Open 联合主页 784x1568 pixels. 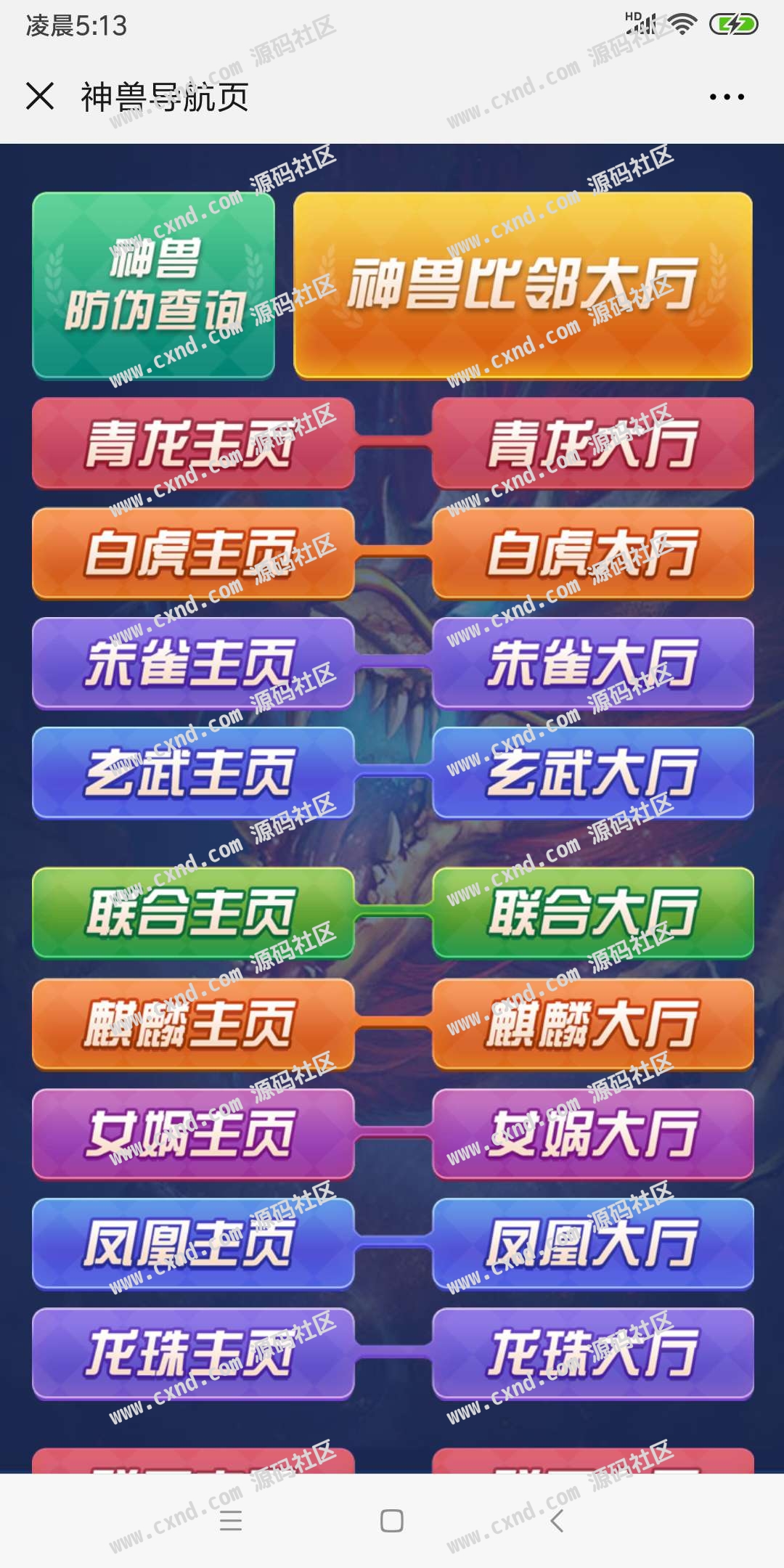(x=192, y=913)
